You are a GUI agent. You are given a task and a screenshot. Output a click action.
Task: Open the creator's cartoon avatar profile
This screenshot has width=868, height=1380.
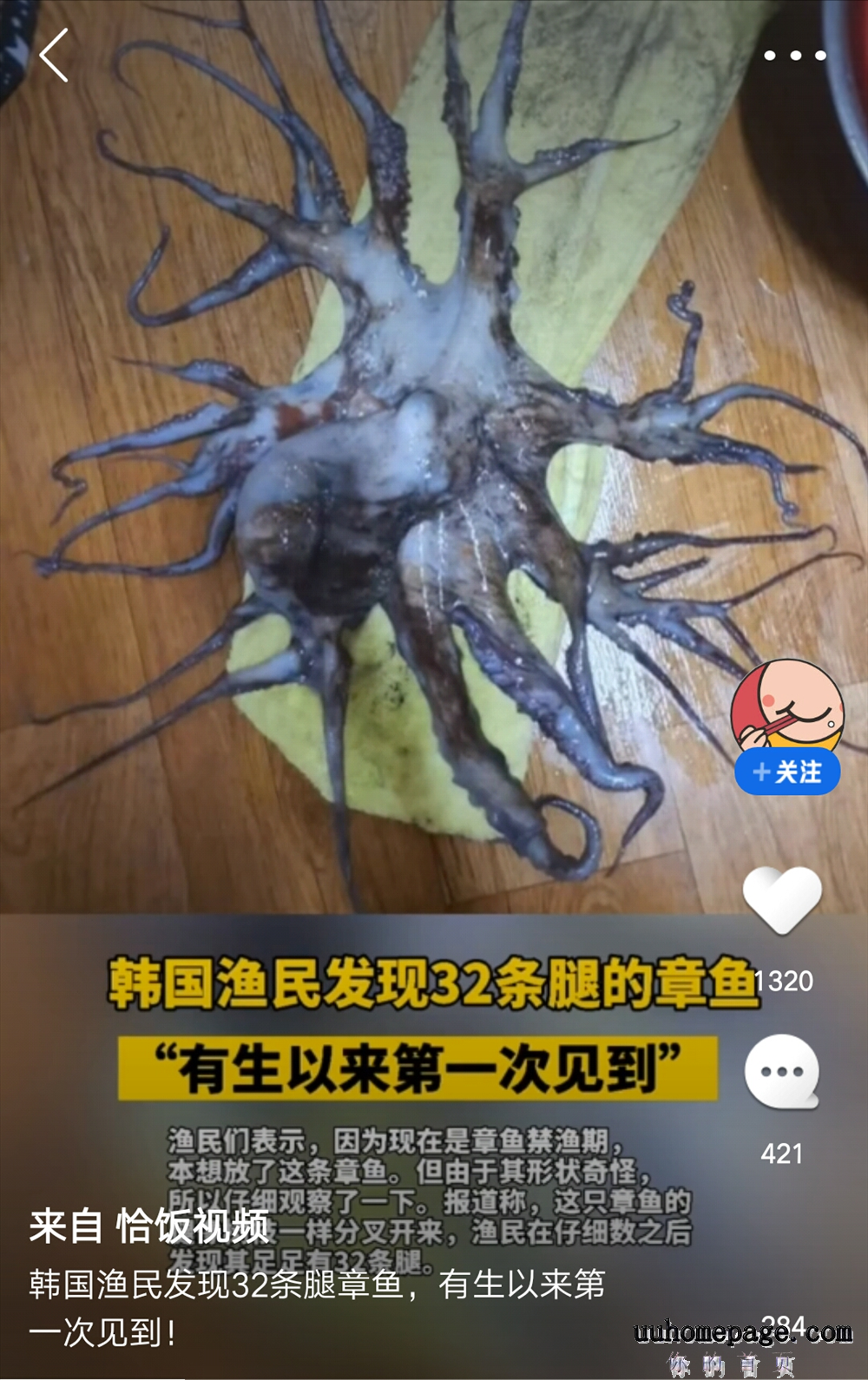(x=786, y=705)
